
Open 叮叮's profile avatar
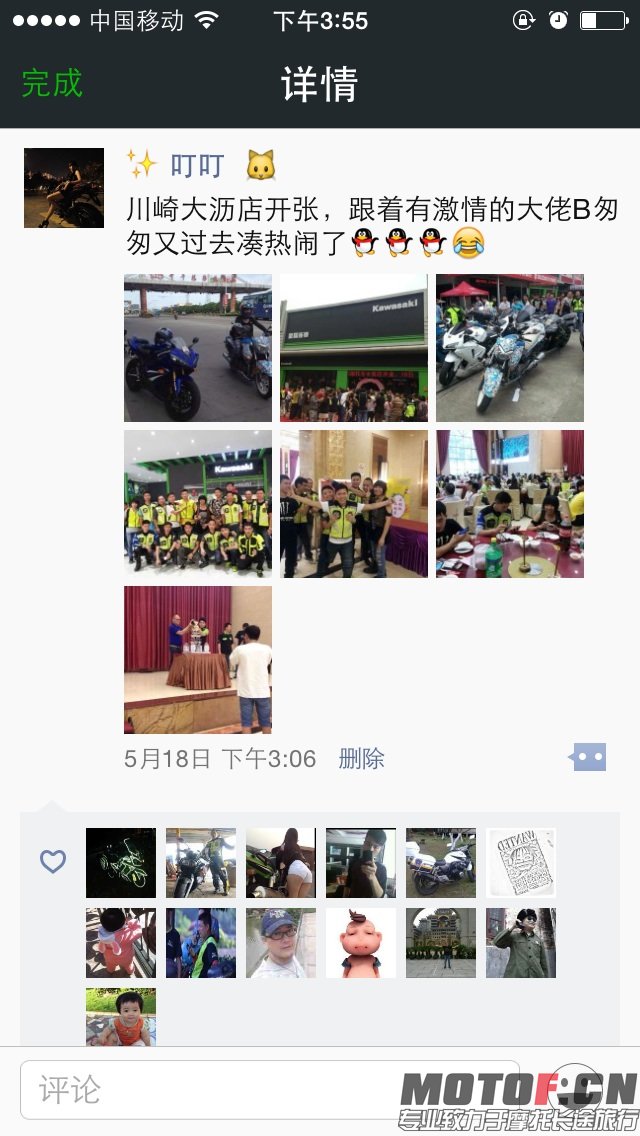64,188
